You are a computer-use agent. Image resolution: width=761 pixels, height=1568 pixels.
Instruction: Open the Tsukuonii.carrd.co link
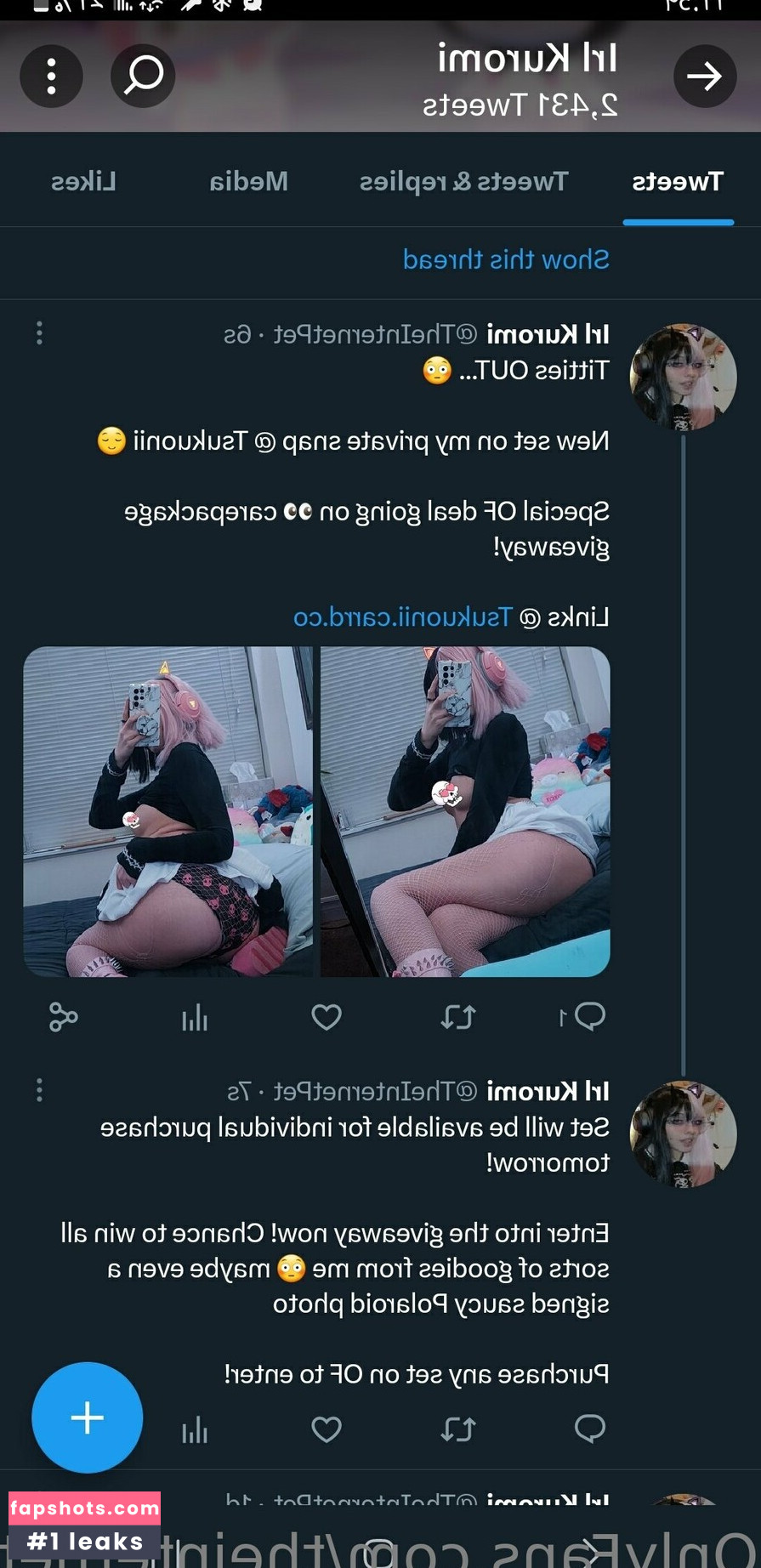[403, 616]
